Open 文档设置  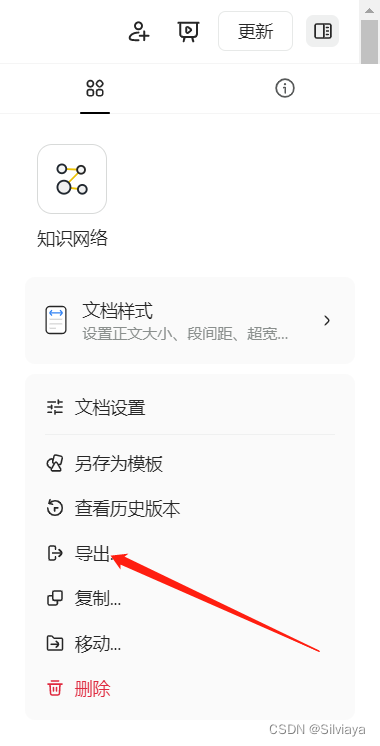tap(190, 408)
